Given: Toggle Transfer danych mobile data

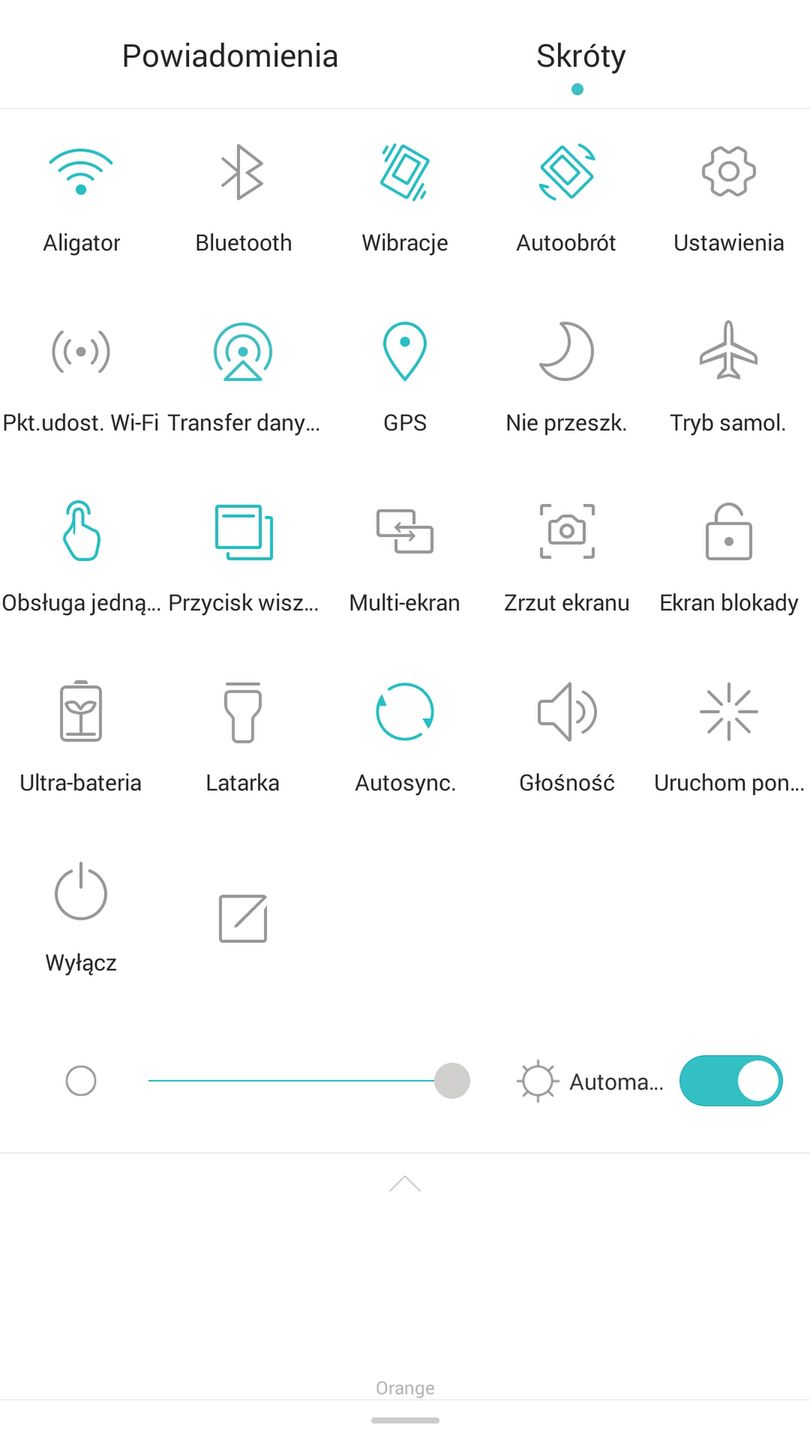Looking at the screenshot, I should [x=243, y=352].
